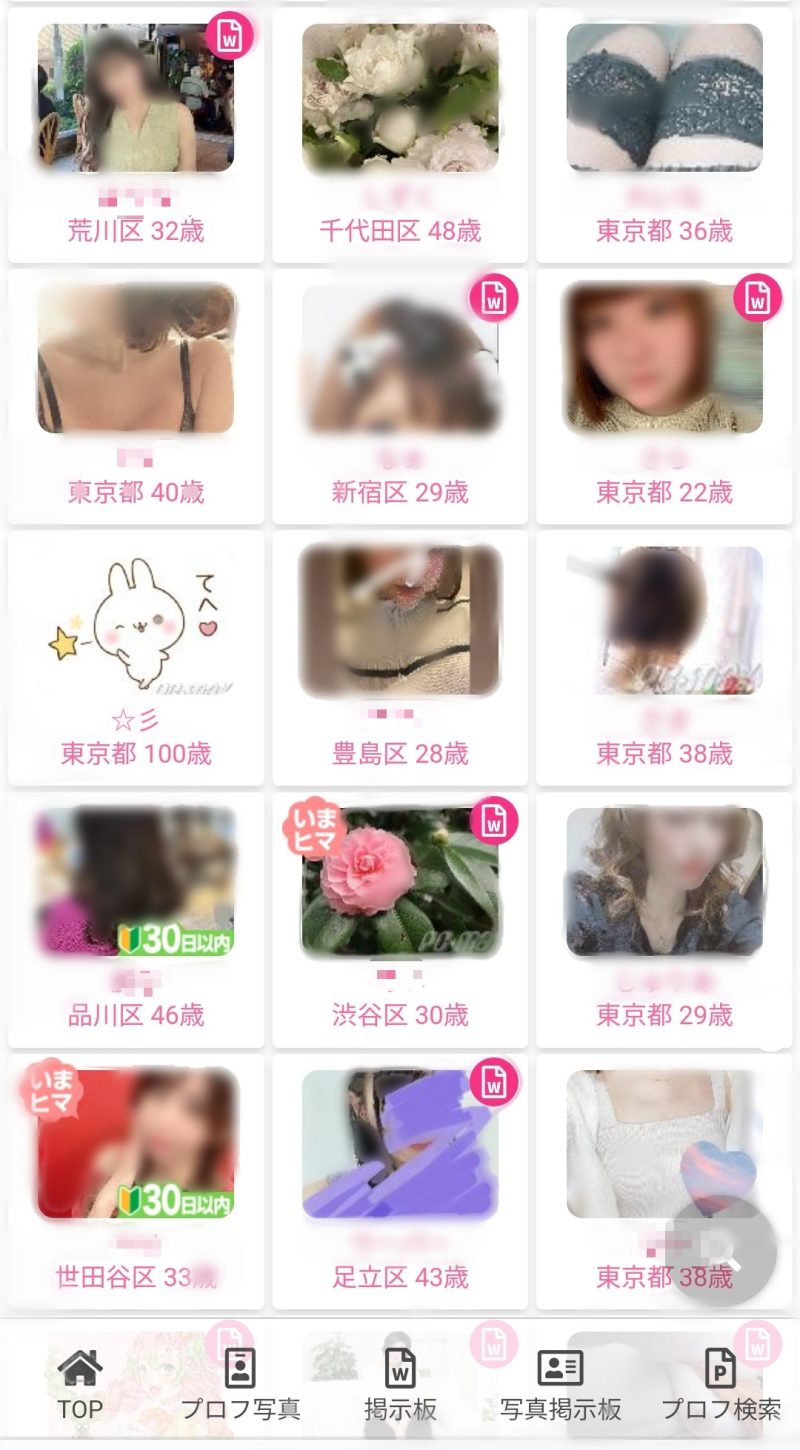Open the プロフ検索 tab
This screenshot has width=800, height=1450.
point(720,1384)
